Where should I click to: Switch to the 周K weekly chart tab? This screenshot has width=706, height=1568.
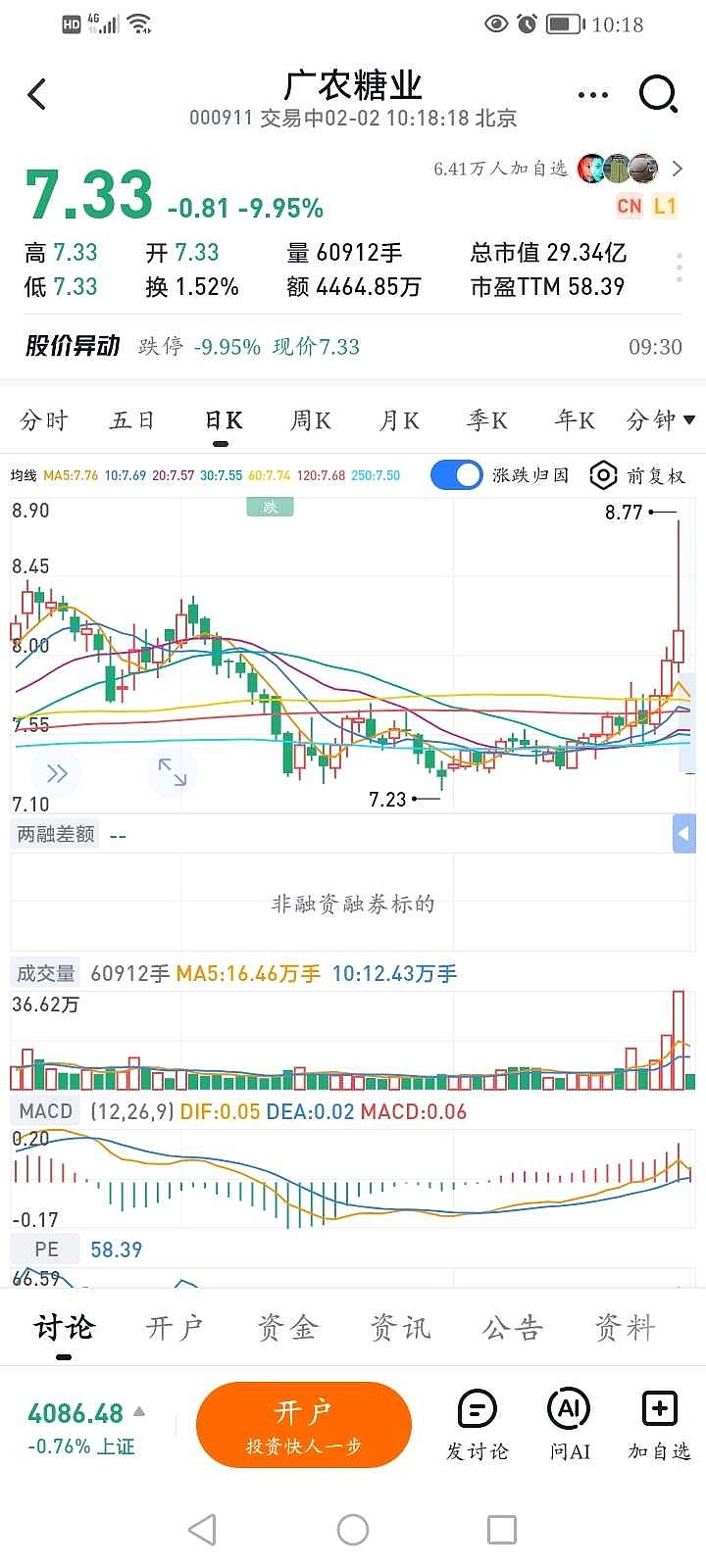point(309,419)
